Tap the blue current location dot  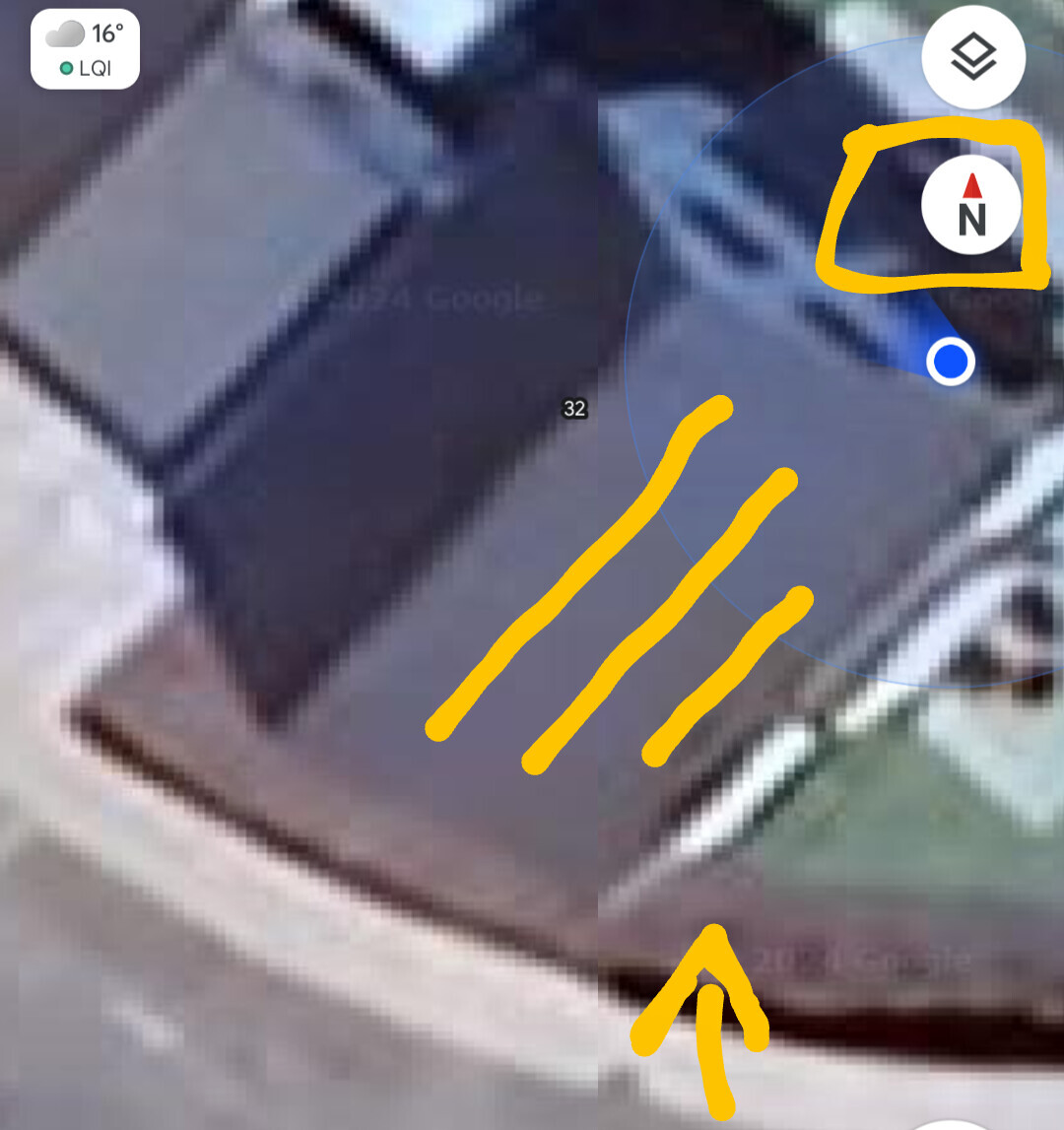pyautogui.click(x=951, y=361)
